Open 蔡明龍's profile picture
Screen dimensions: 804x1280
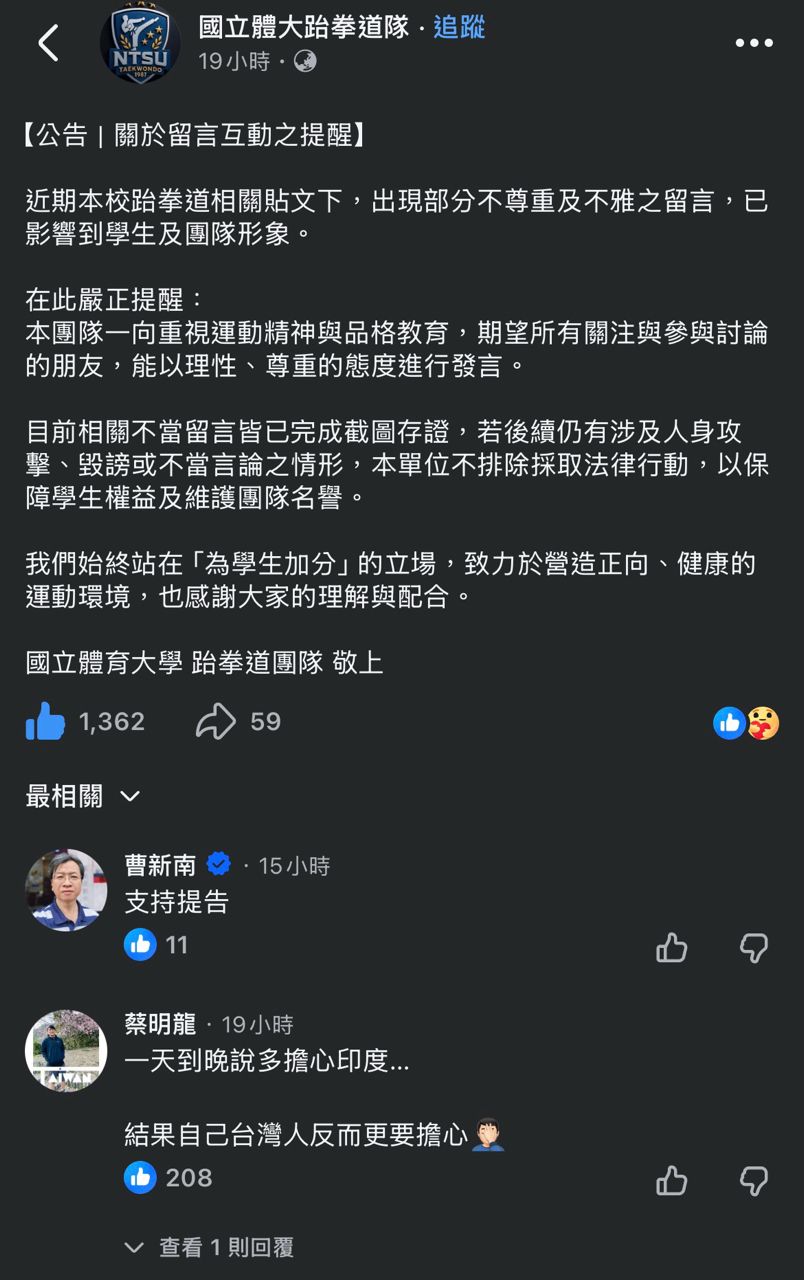pos(66,1050)
